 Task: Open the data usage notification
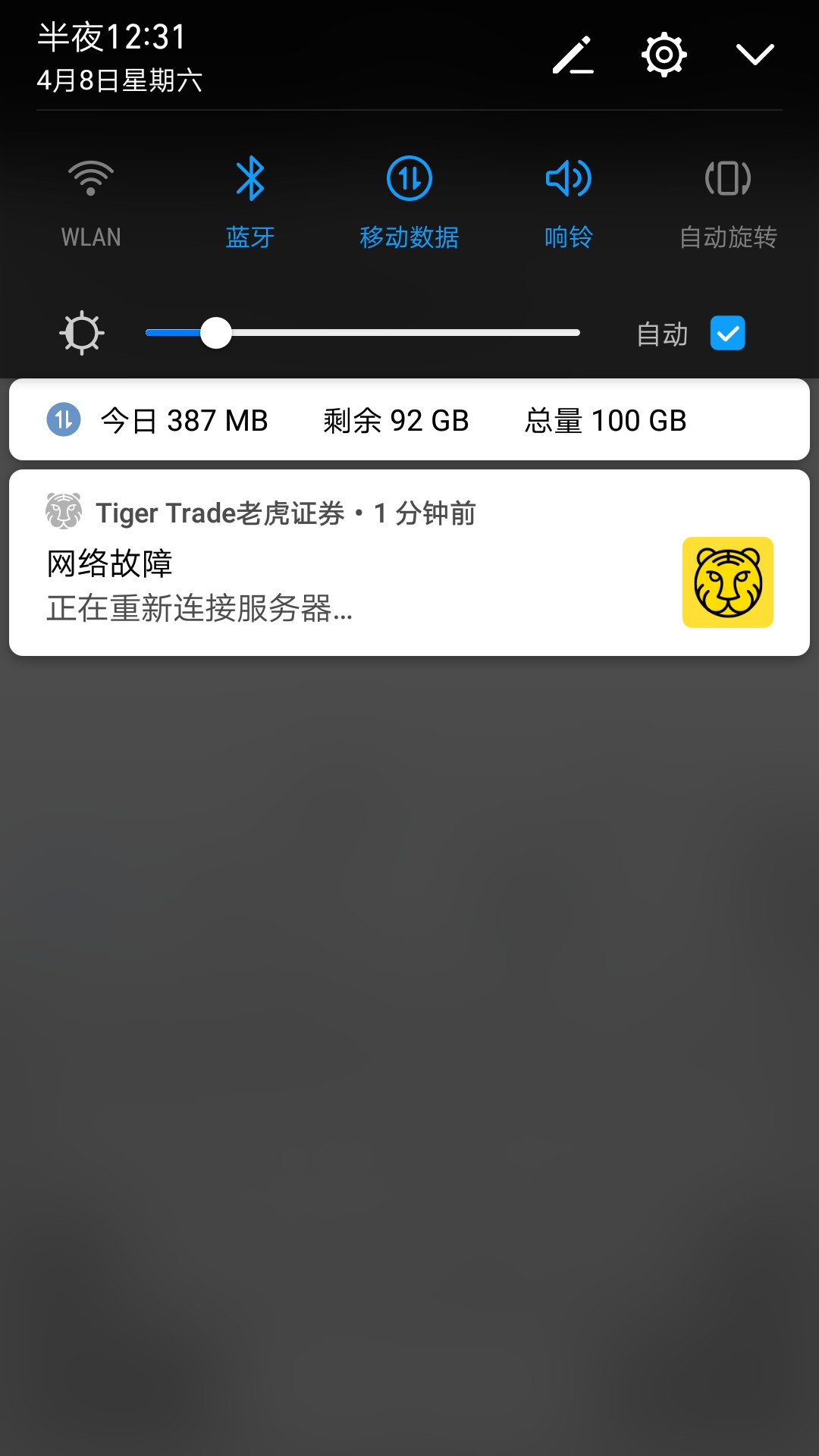coord(409,419)
